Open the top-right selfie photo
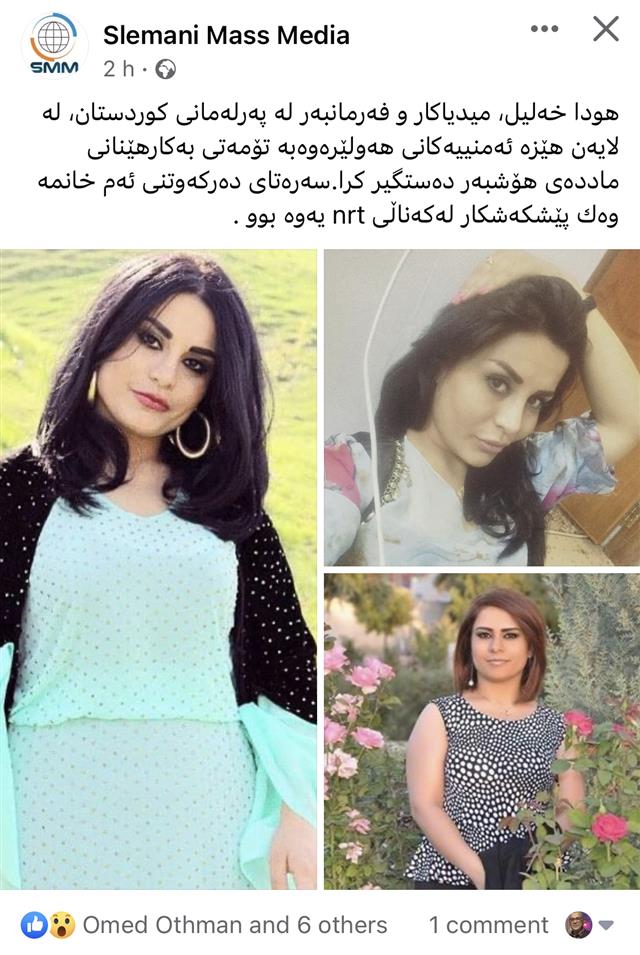Screen dimensions: 640x955 tap(481, 407)
